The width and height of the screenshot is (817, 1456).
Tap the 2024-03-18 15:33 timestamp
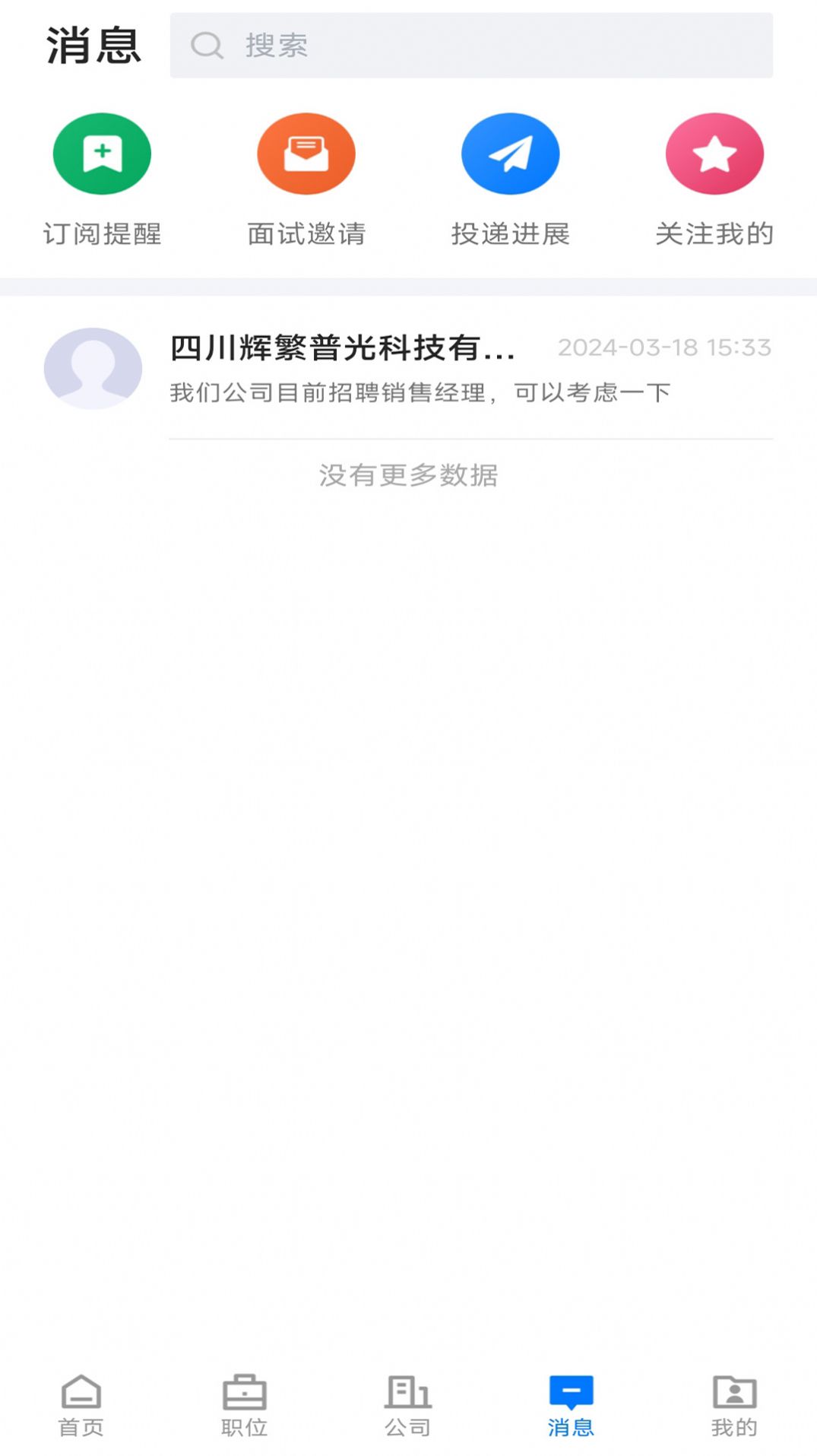[x=665, y=349]
